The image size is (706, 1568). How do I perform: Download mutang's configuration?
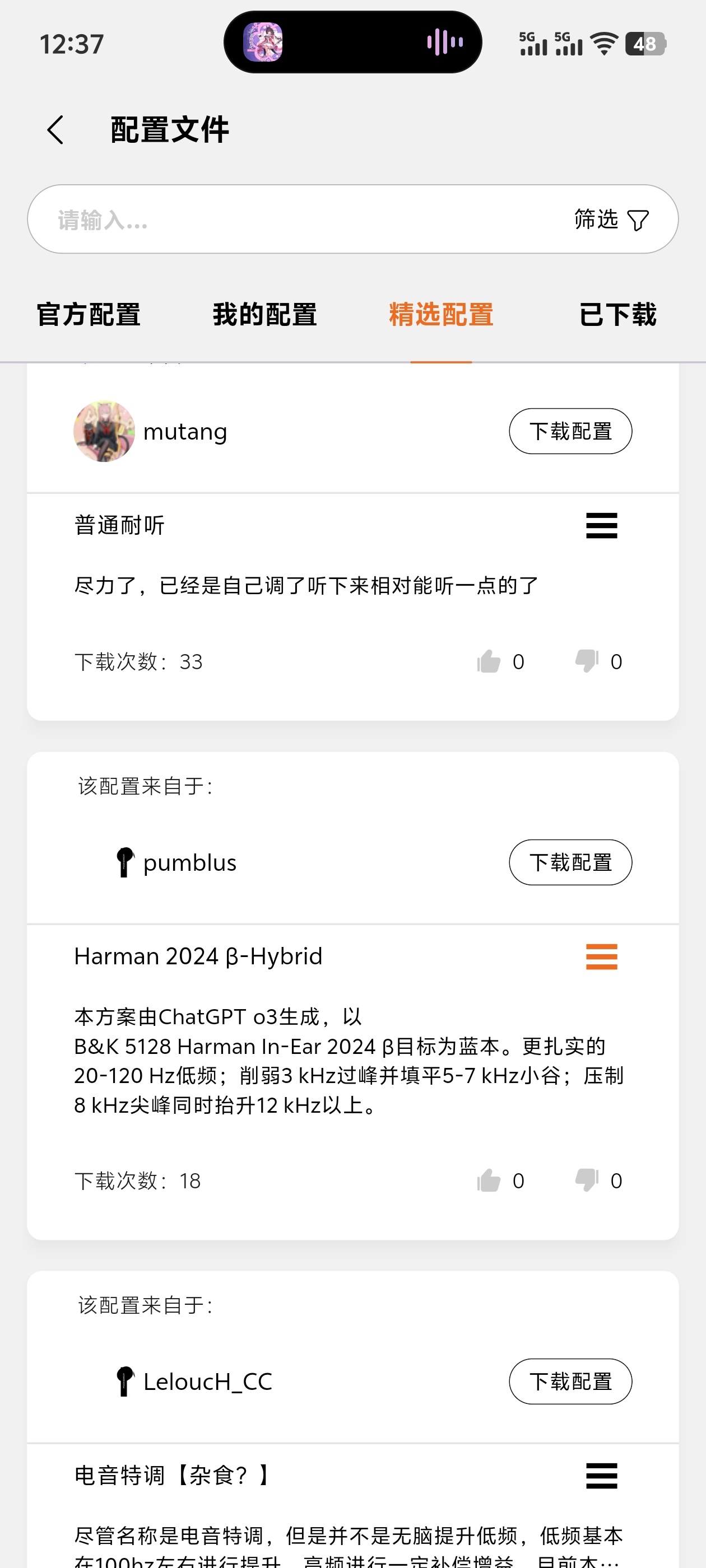tap(570, 431)
